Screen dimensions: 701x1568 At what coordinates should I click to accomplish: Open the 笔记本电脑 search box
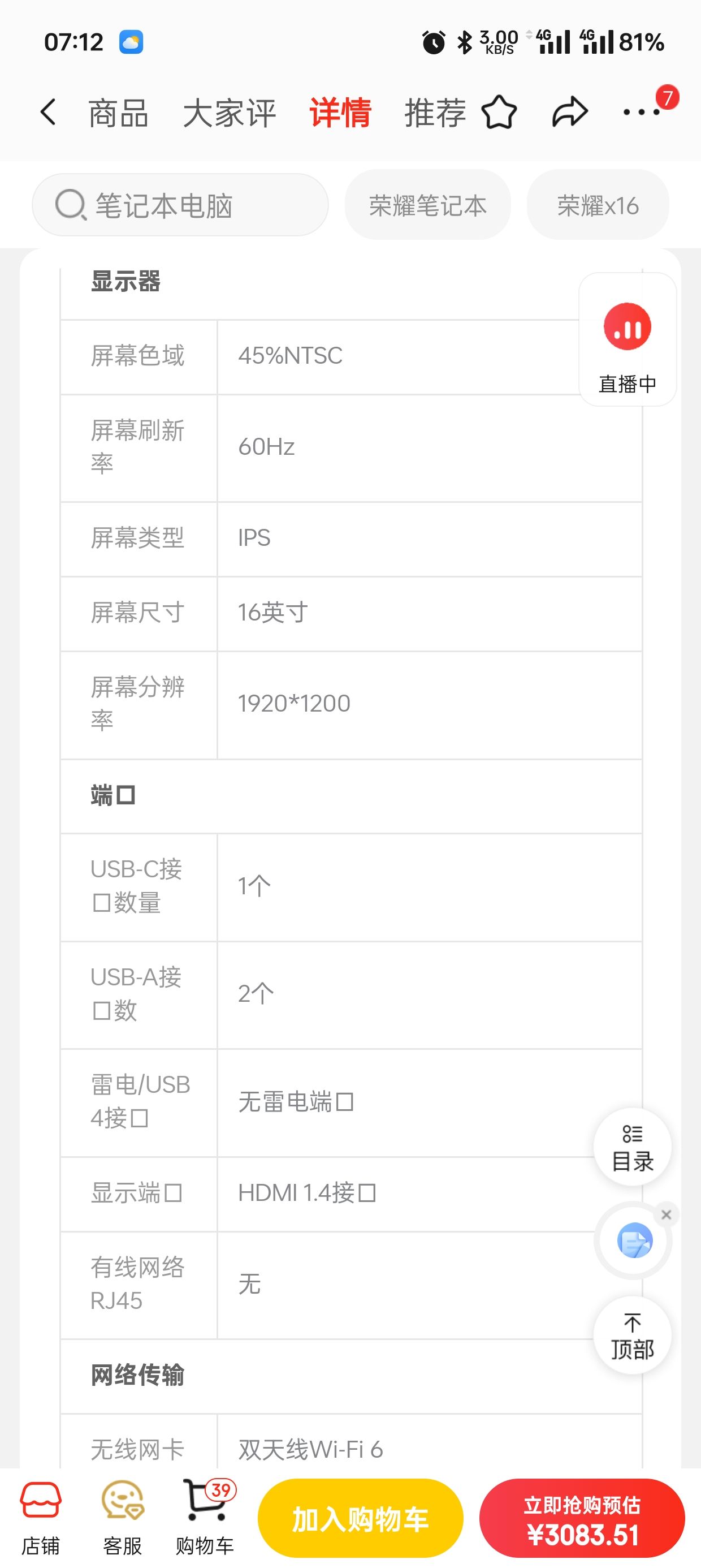point(180,205)
